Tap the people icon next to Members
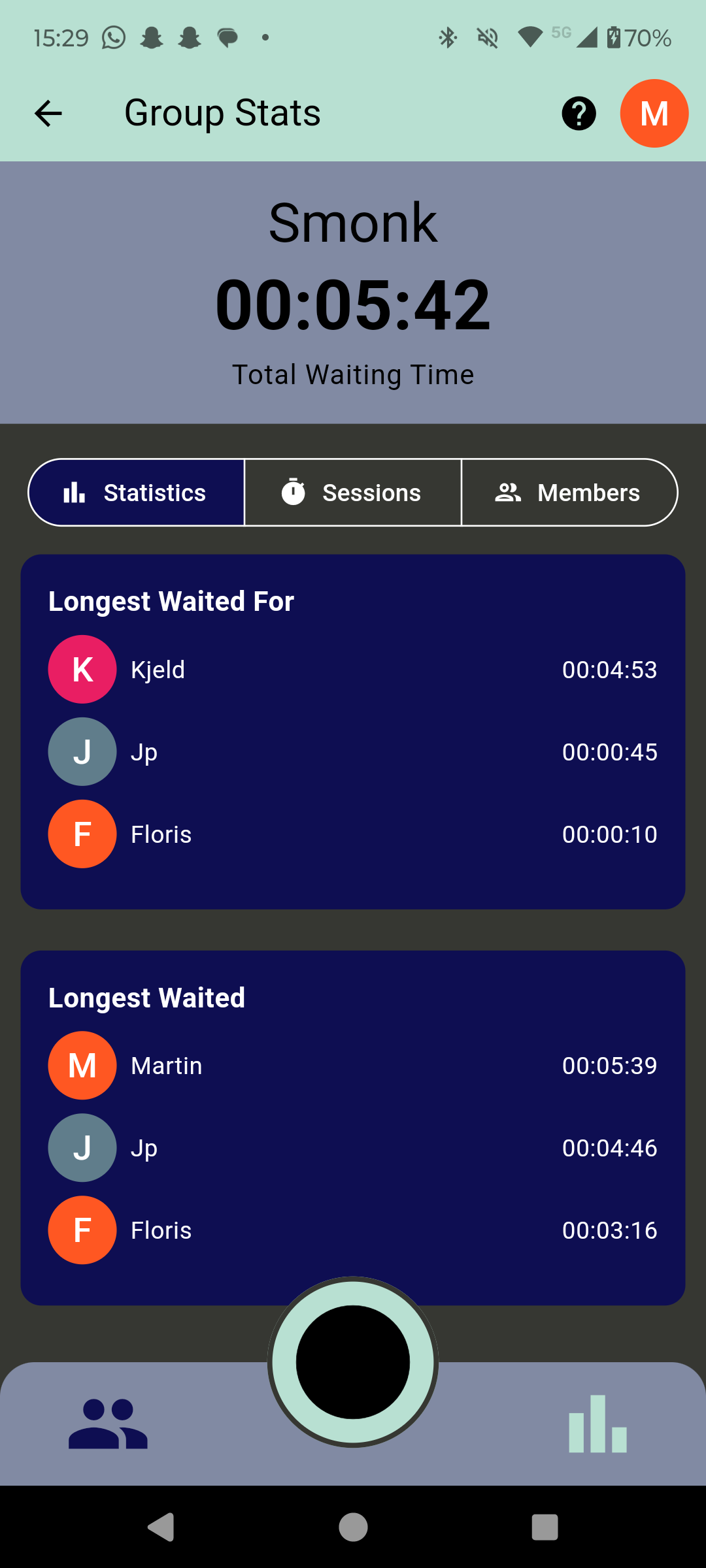 tap(509, 492)
